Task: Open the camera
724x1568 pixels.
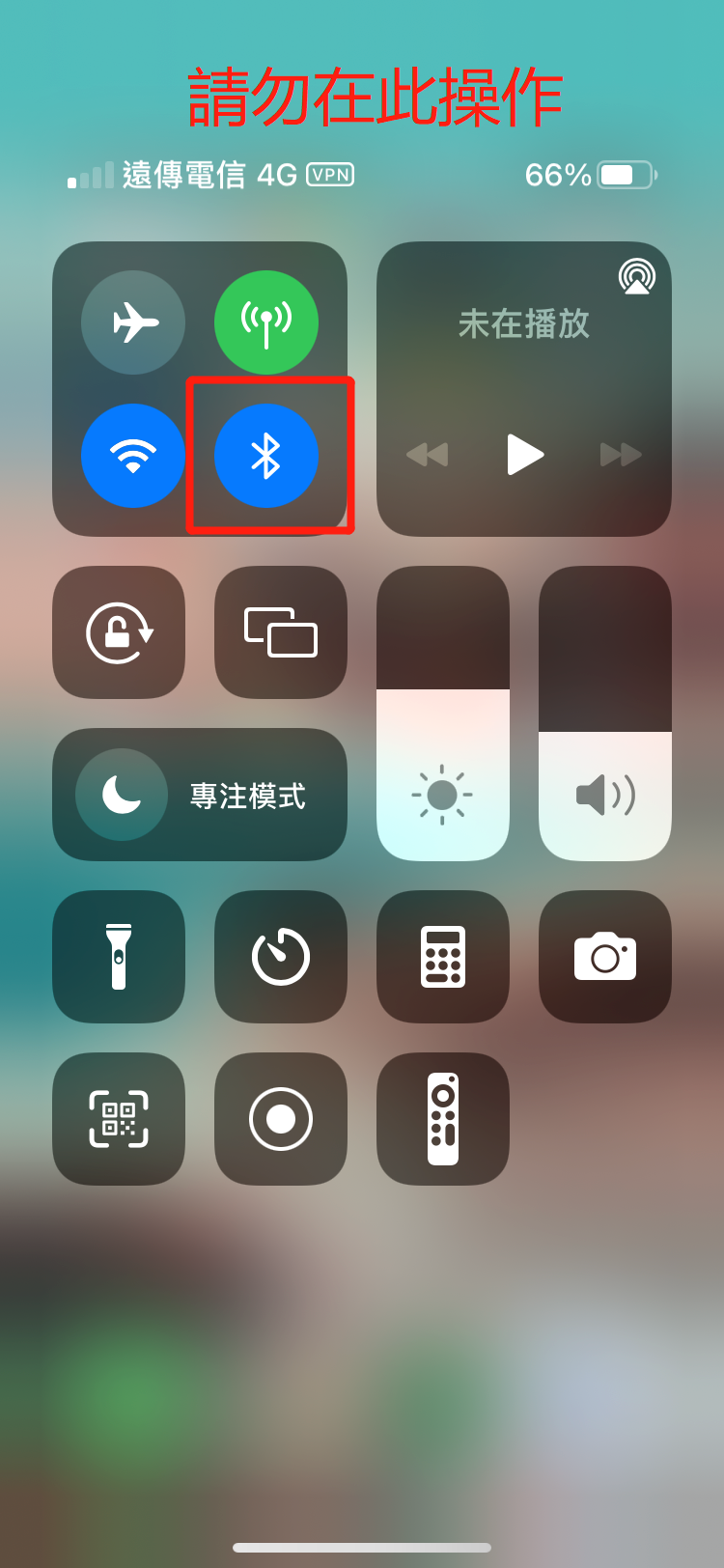Action: tap(605, 957)
